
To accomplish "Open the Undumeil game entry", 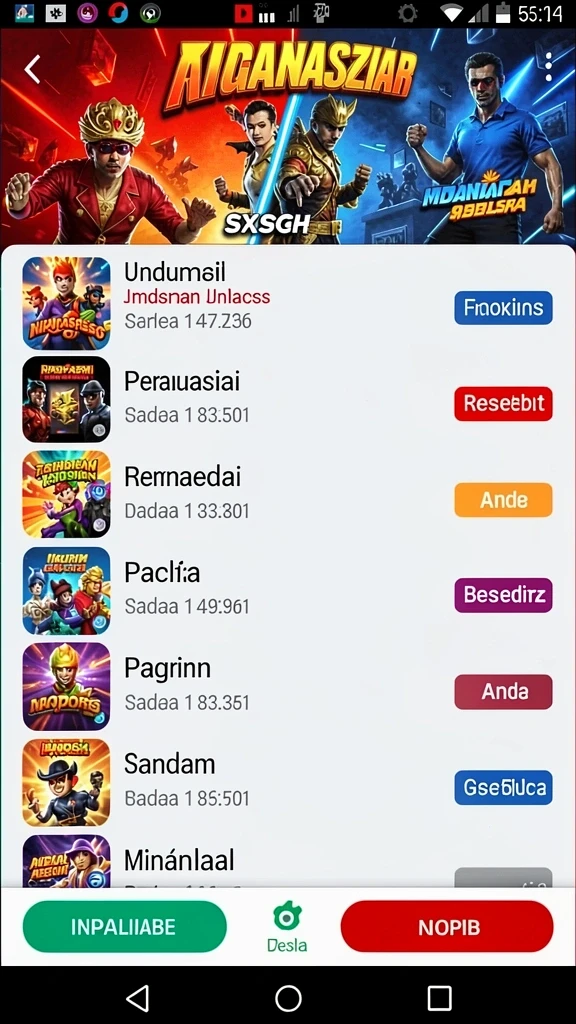I will pyautogui.click(x=288, y=304).
